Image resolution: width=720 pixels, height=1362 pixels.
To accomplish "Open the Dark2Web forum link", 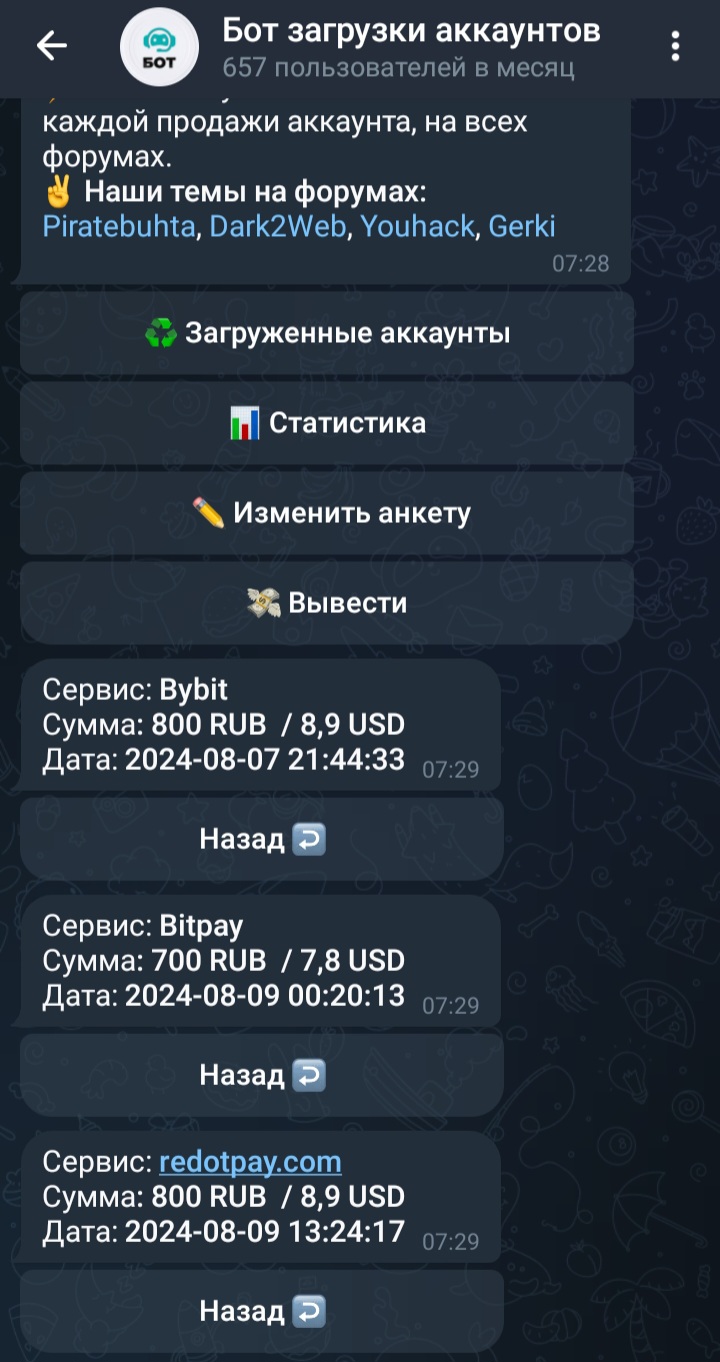I will point(278,226).
